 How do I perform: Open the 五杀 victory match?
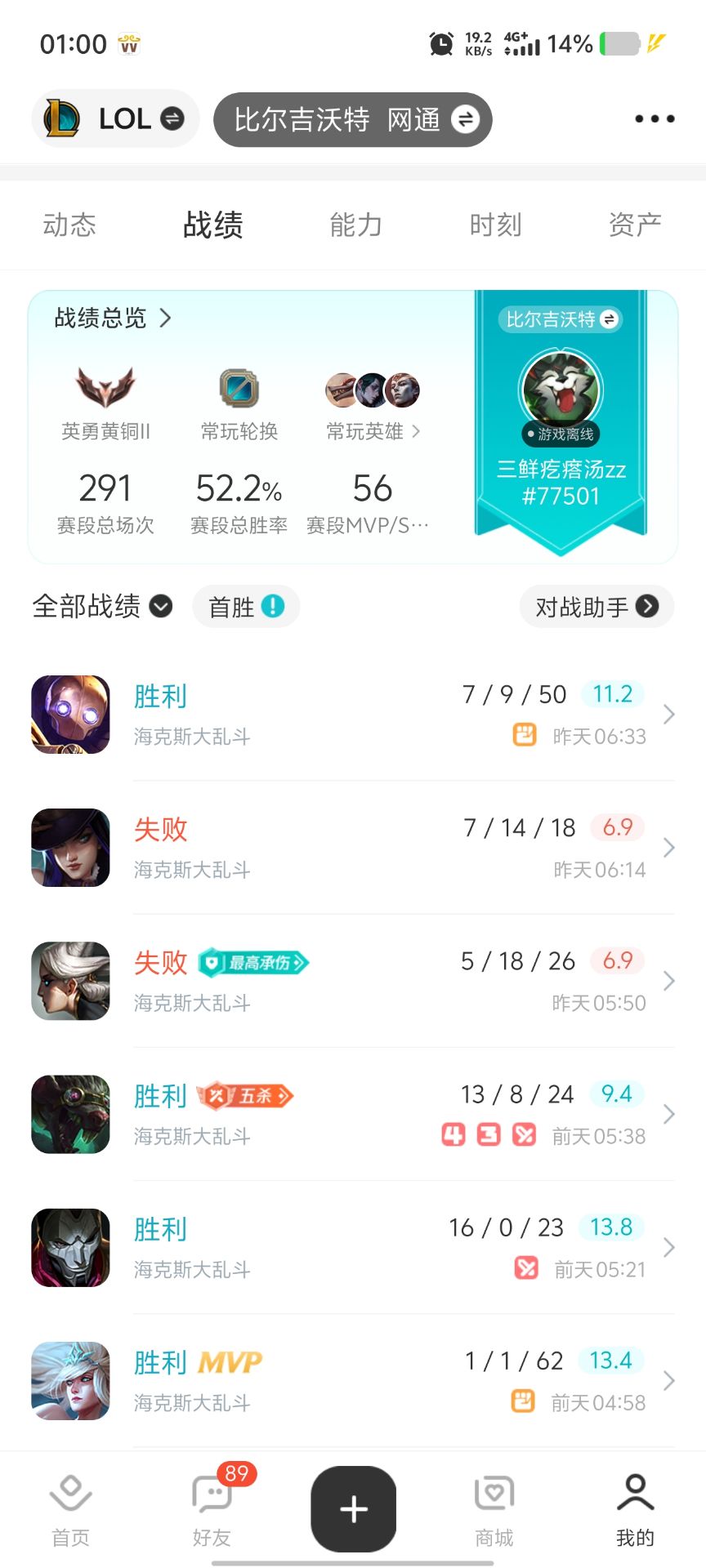click(x=353, y=1114)
